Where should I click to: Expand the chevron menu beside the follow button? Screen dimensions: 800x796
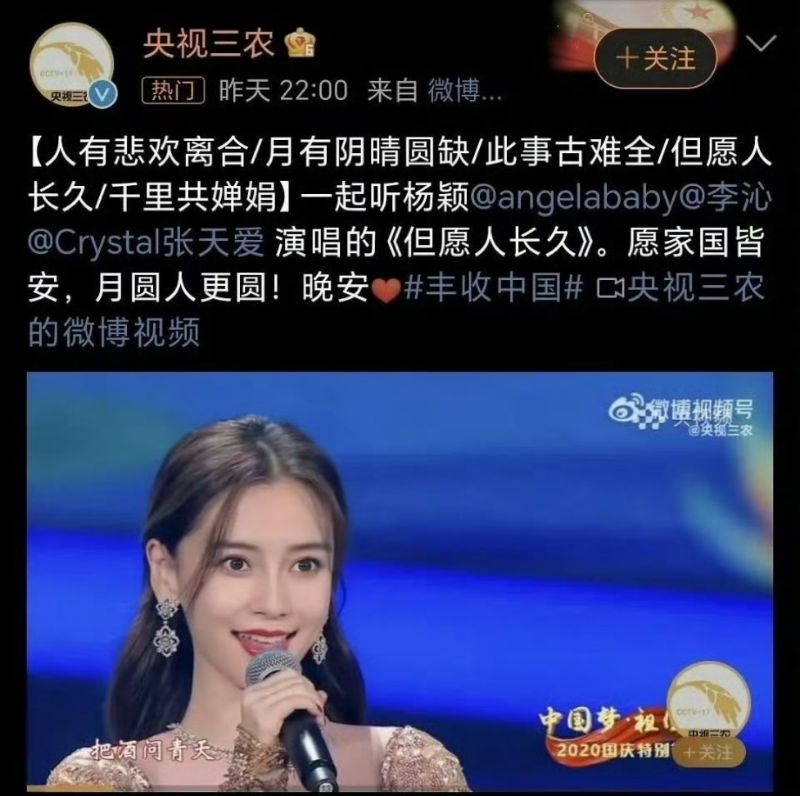(762, 46)
